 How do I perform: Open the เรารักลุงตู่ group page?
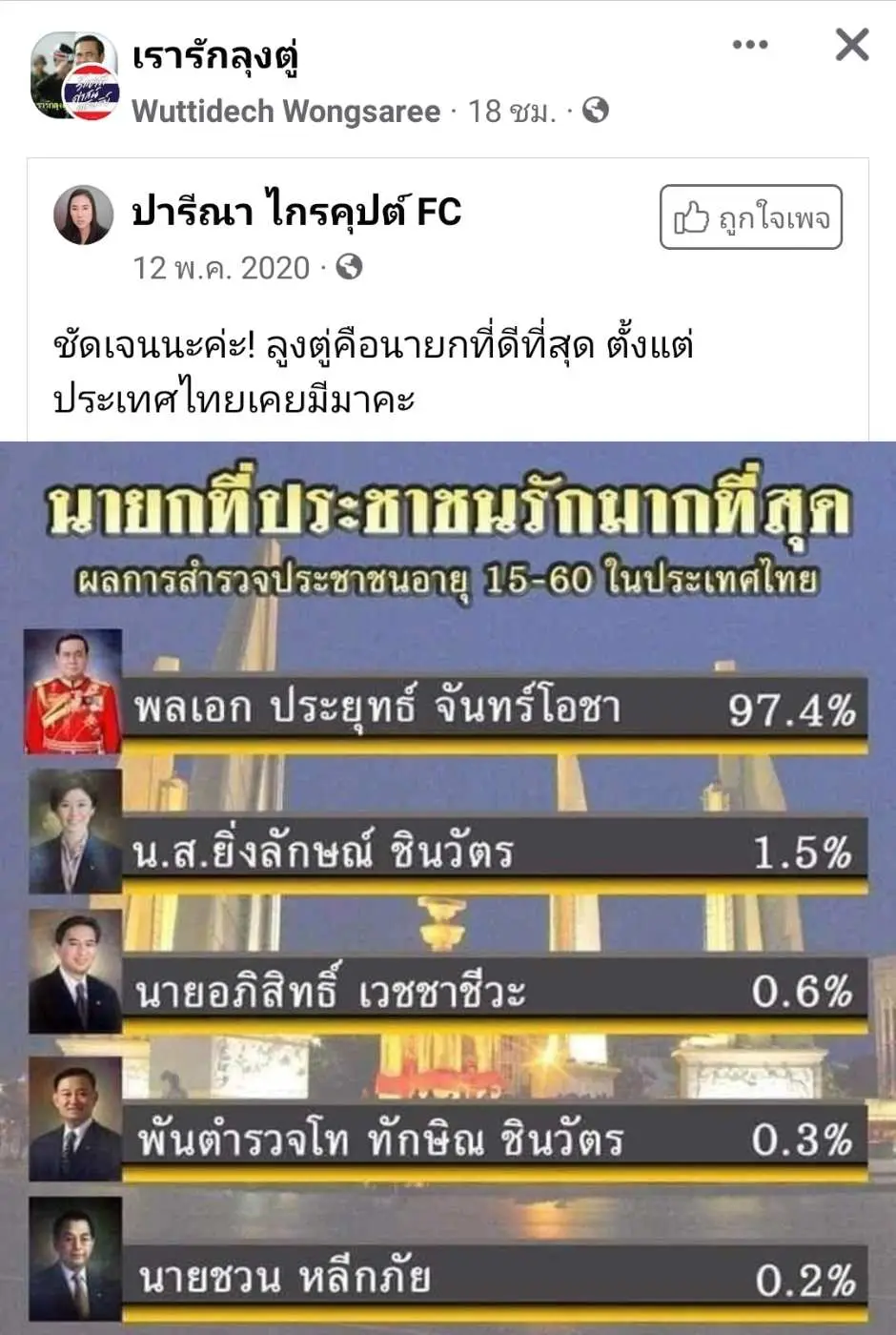tap(216, 57)
